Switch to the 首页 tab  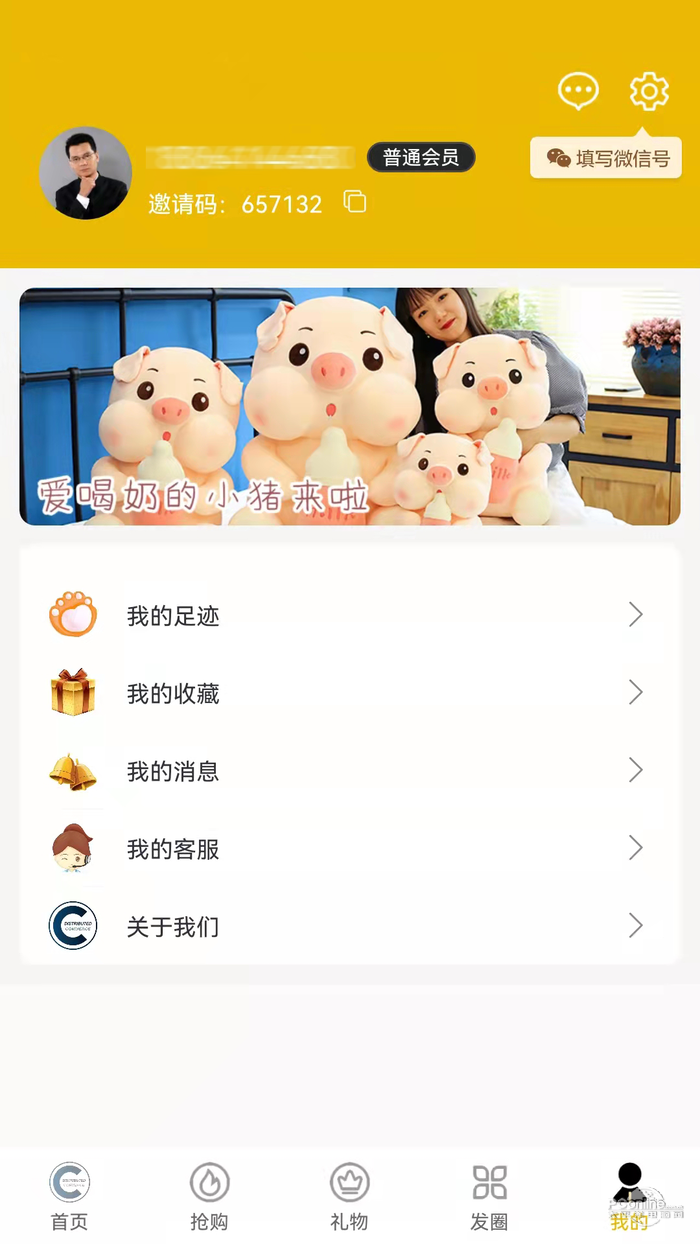point(70,1196)
